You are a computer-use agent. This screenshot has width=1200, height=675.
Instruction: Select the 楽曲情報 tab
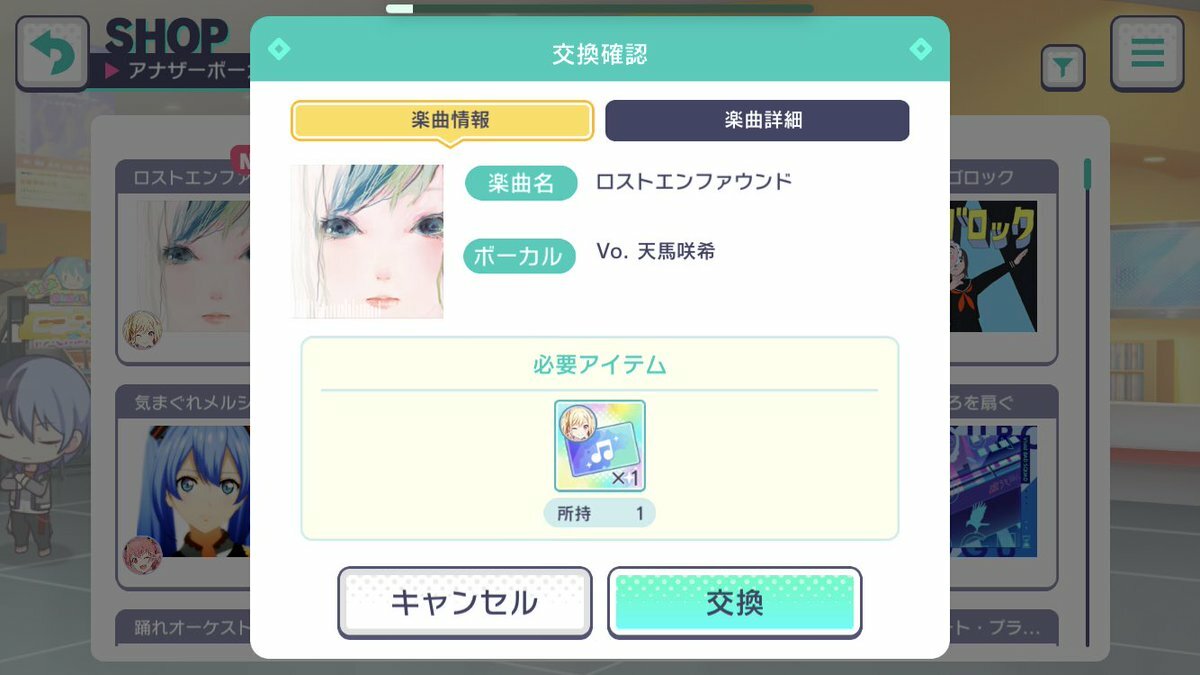click(442, 121)
